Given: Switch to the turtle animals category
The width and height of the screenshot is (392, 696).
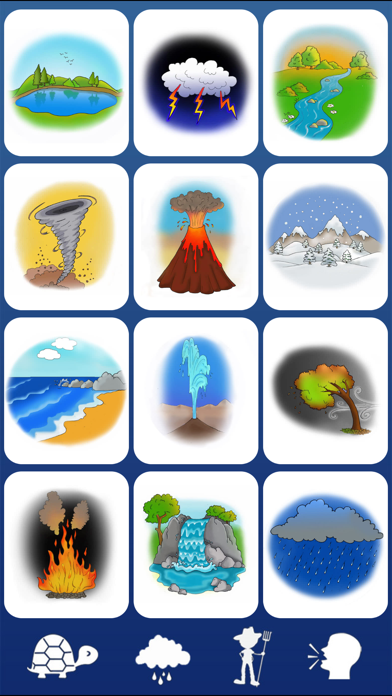Looking at the screenshot, I should (x=63, y=656).
